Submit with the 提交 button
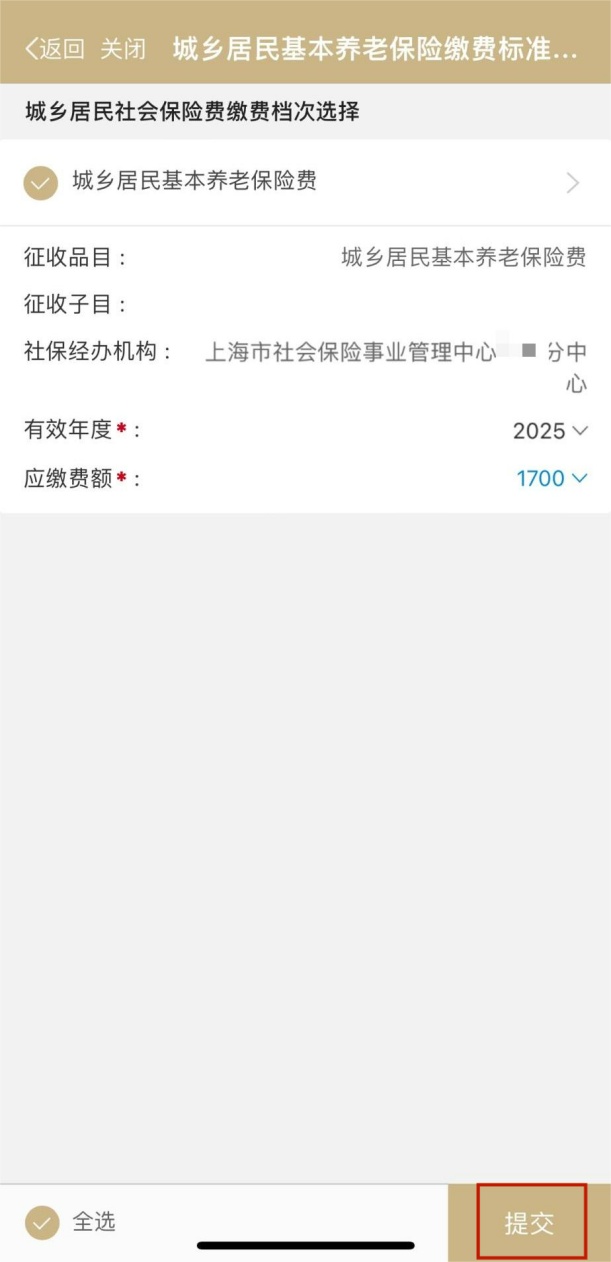The height and width of the screenshot is (1262, 611). pos(530,1222)
